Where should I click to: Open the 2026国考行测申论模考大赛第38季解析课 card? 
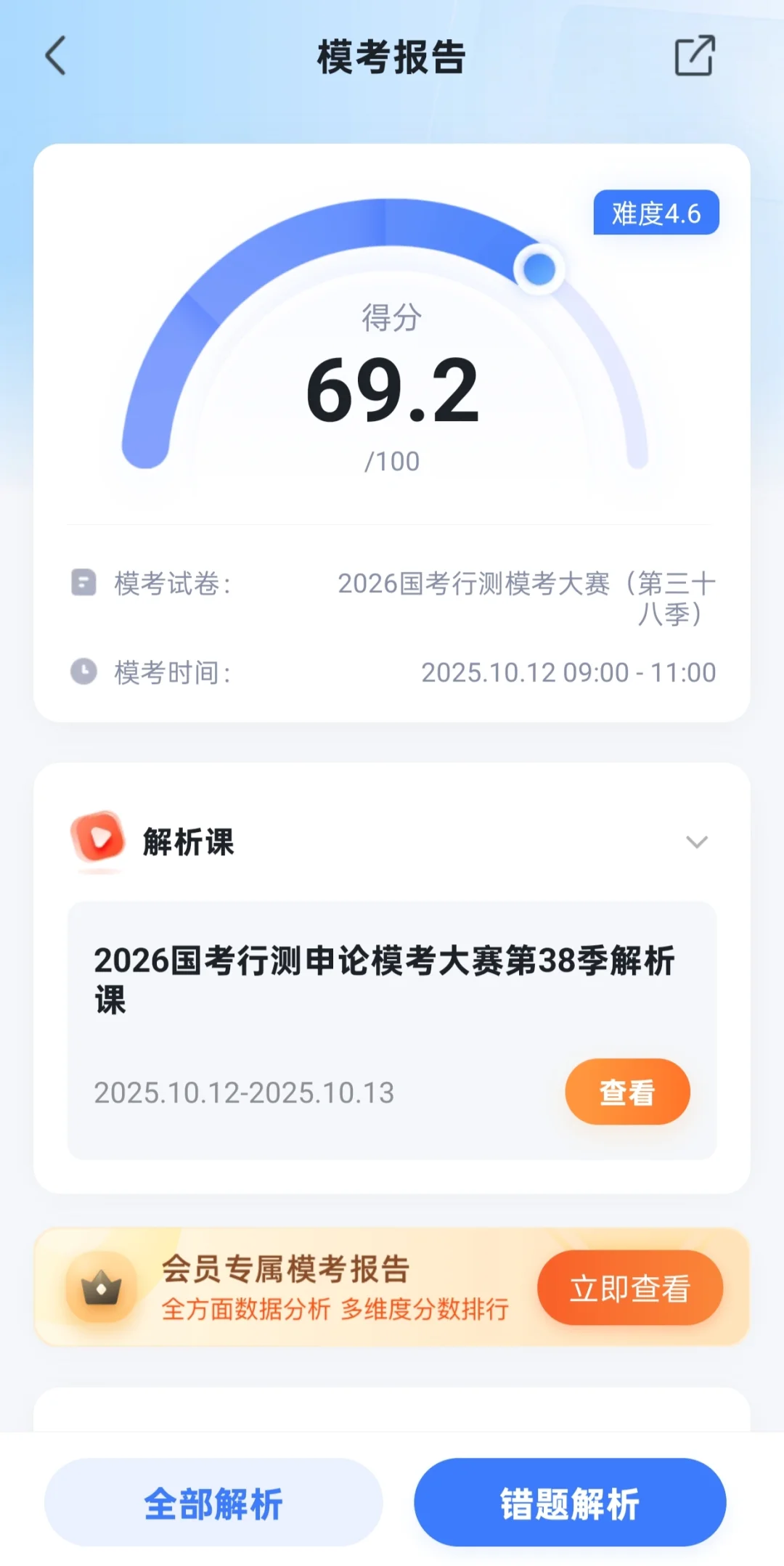coord(392,1030)
